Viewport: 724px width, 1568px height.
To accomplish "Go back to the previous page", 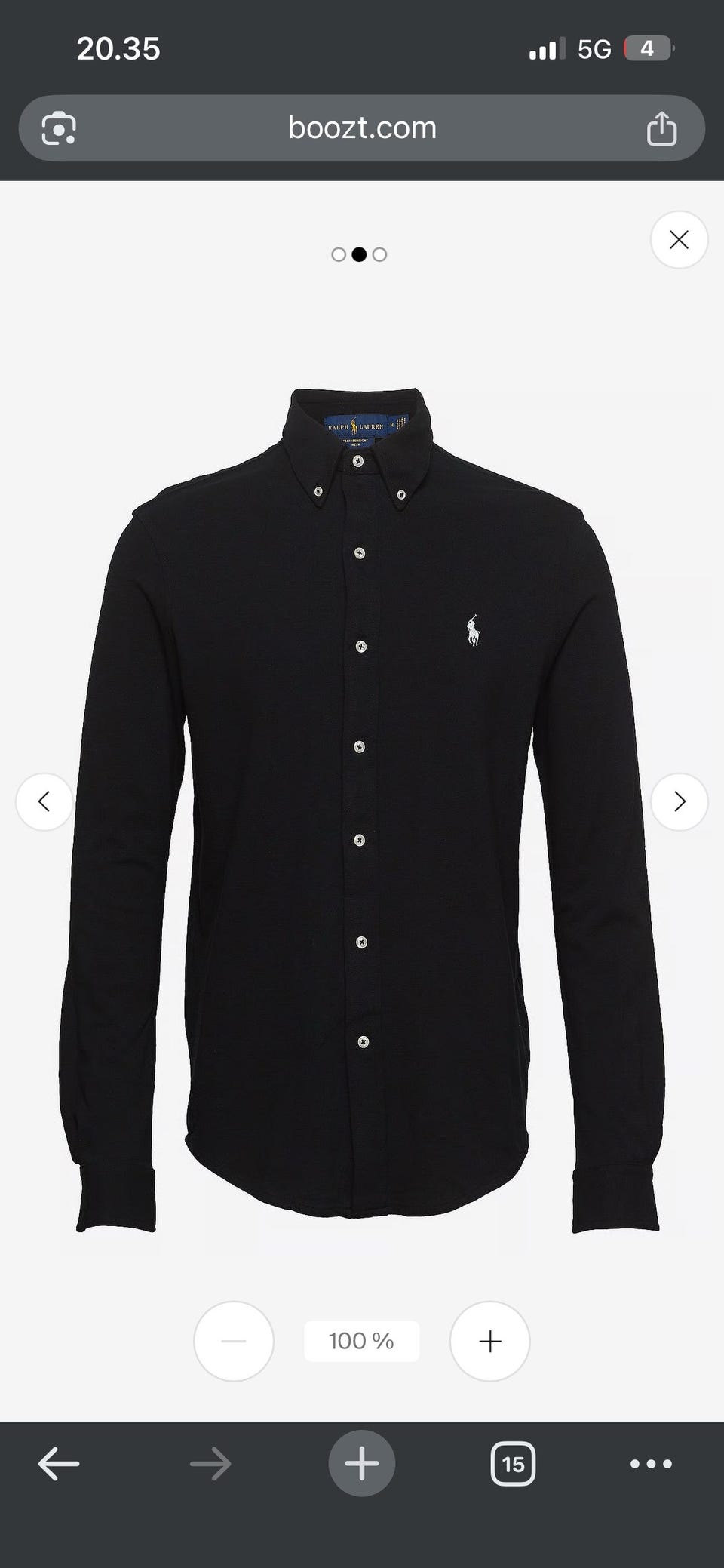I will (59, 1464).
